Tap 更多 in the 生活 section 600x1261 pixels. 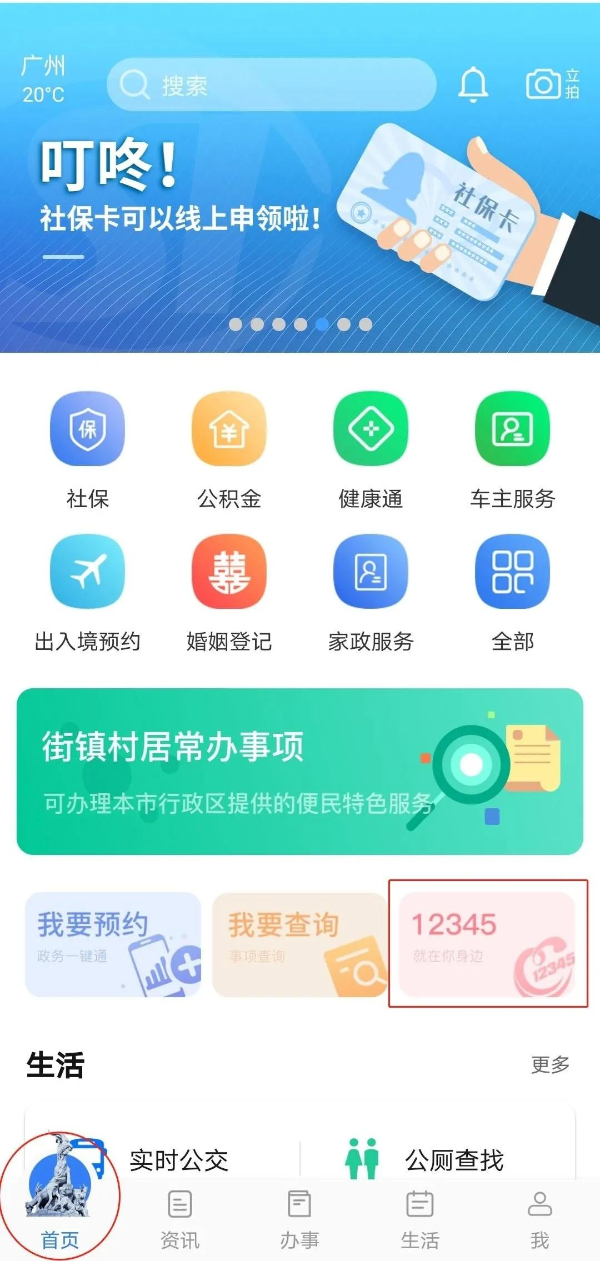[x=550, y=1065]
